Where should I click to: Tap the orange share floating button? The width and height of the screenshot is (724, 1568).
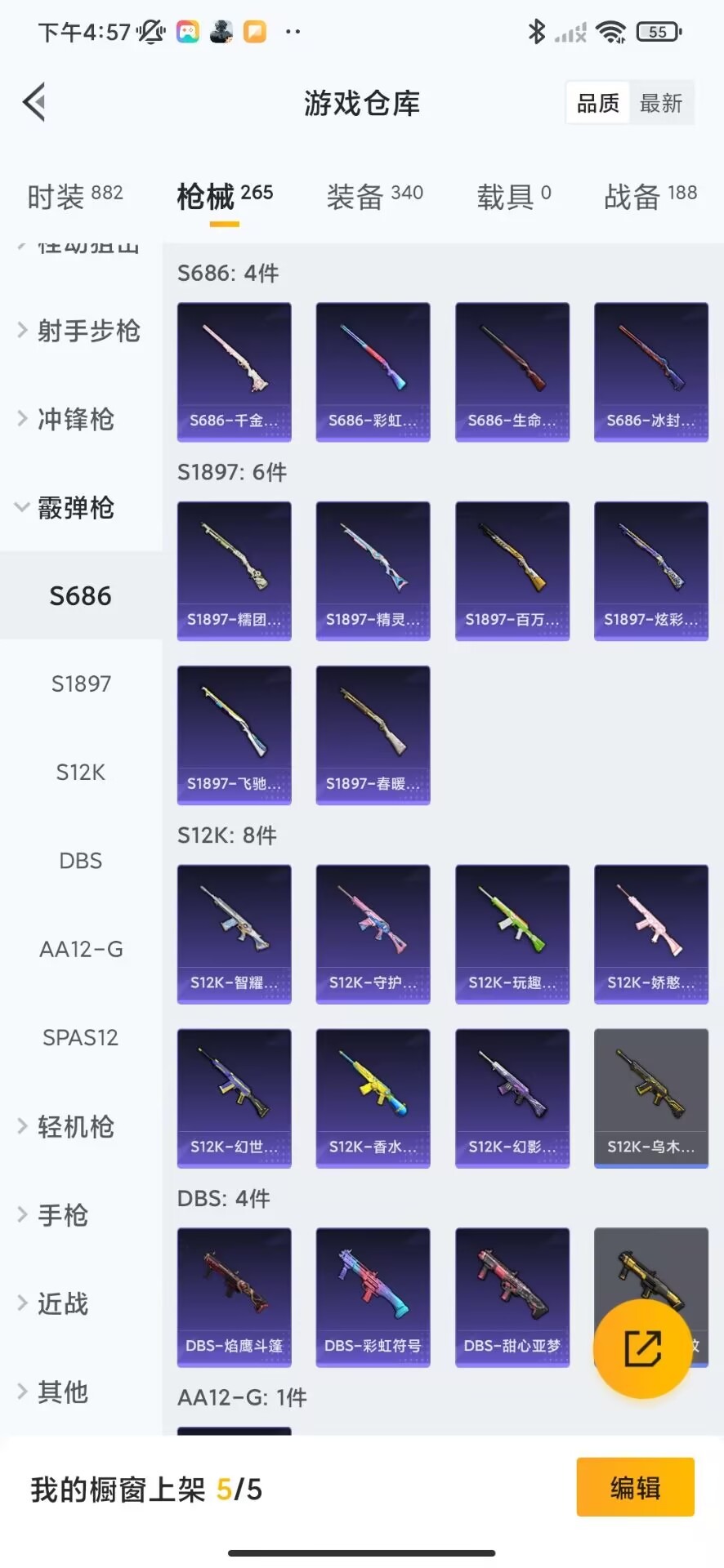coord(641,1348)
